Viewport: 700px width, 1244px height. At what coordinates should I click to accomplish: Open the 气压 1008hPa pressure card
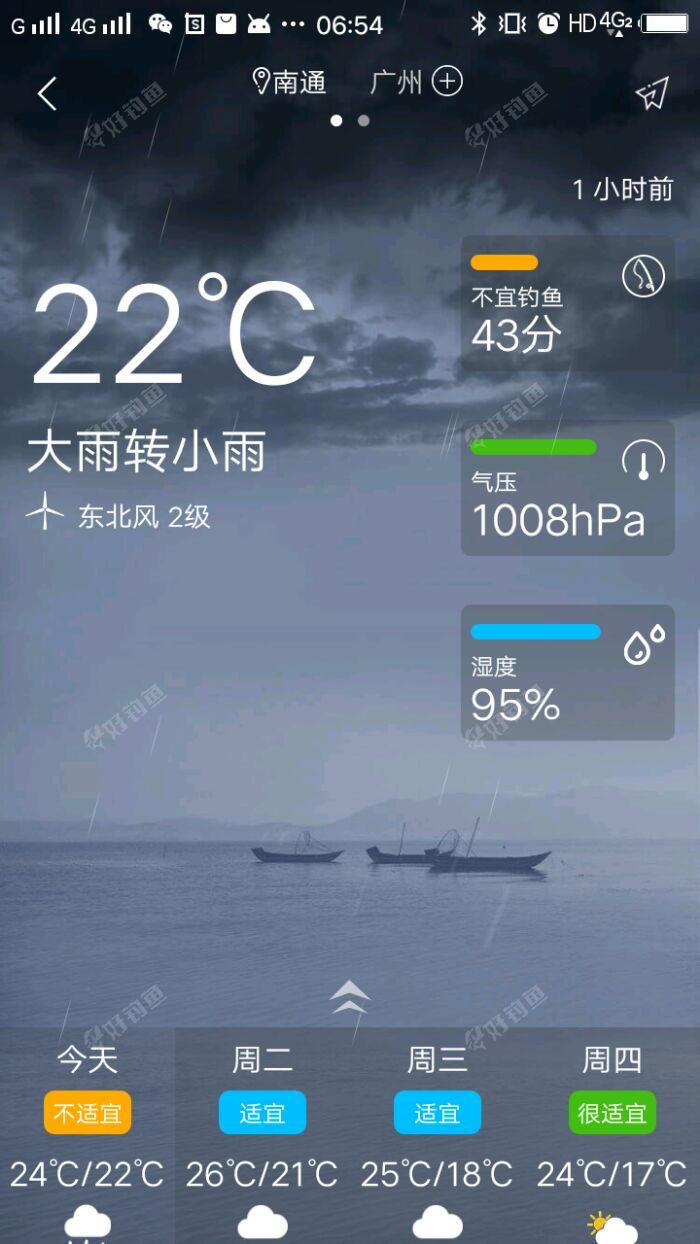point(567,488)
